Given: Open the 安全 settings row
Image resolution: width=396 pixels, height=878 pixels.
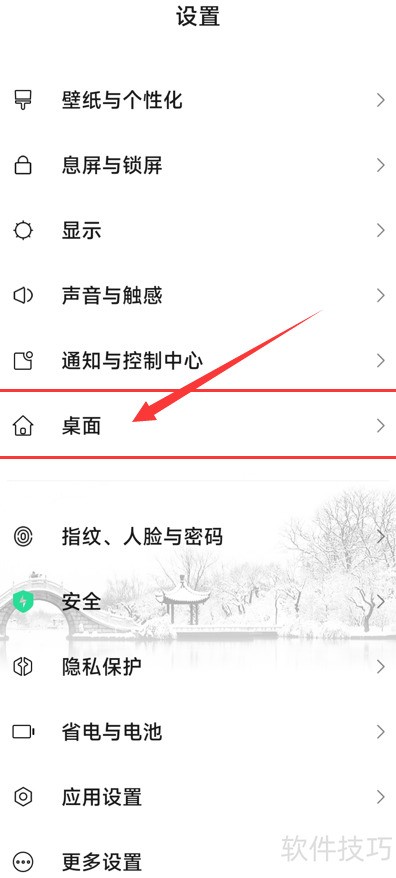Looking at the screenshot, I should click(x=198, y=602).
